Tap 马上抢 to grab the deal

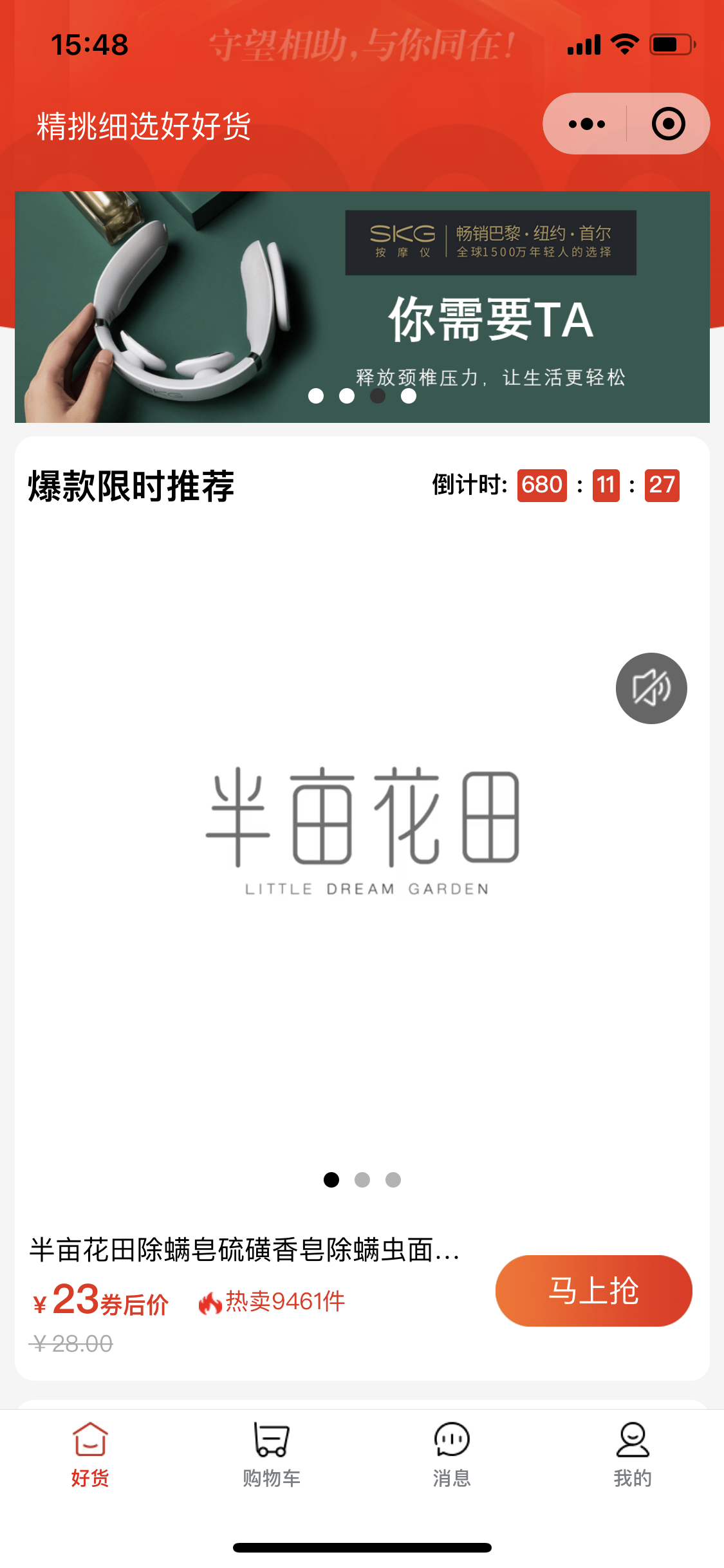coord(593,1291)
